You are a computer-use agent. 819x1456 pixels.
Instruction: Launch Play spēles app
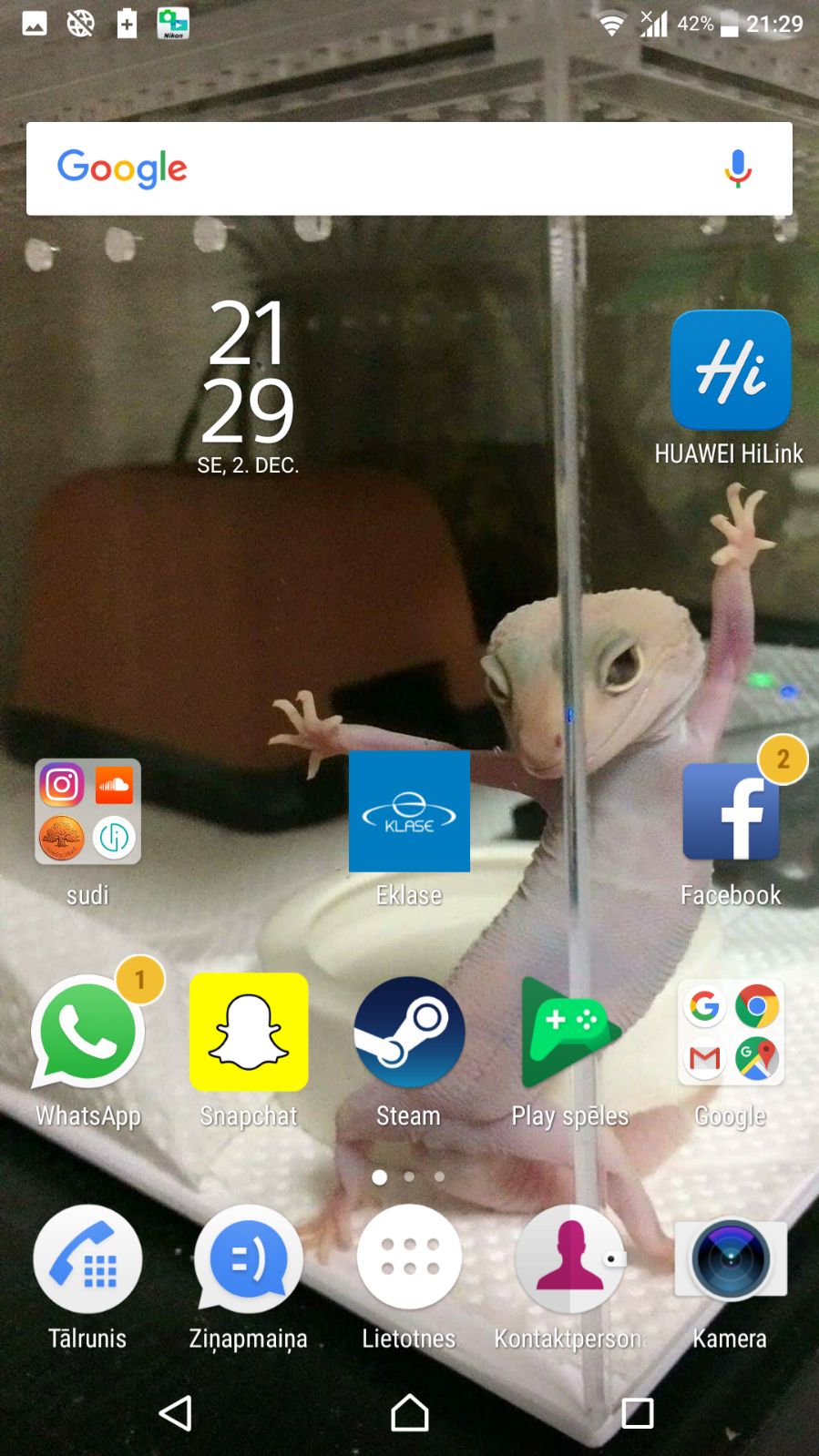(x=569, y=1032)
